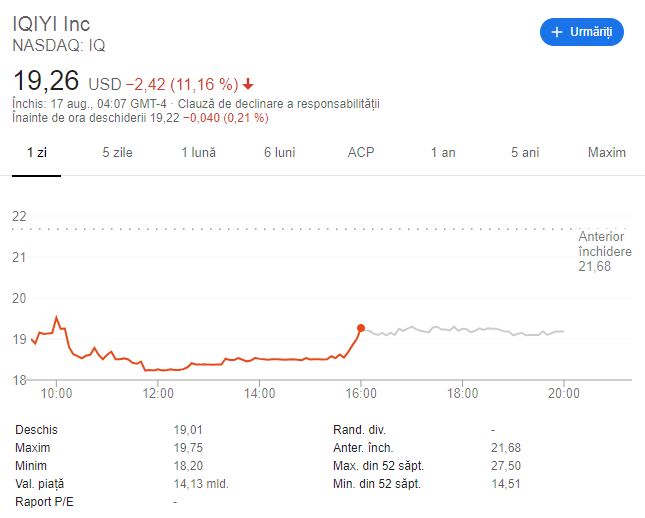Show the Maxim chart range

(607, 152)
